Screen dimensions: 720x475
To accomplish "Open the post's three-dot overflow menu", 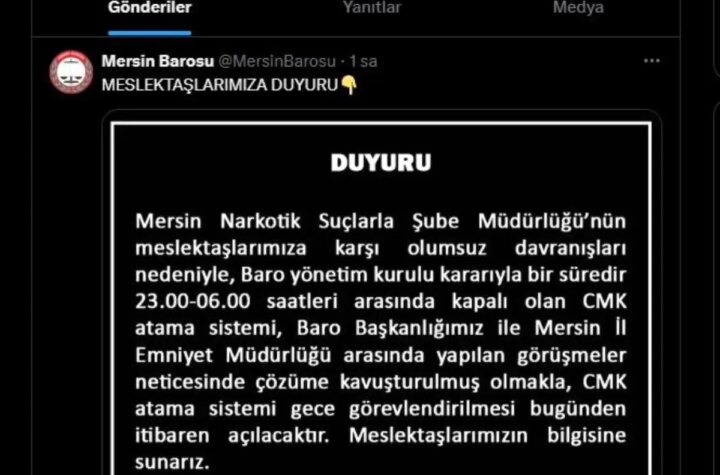I will (652, 62).
